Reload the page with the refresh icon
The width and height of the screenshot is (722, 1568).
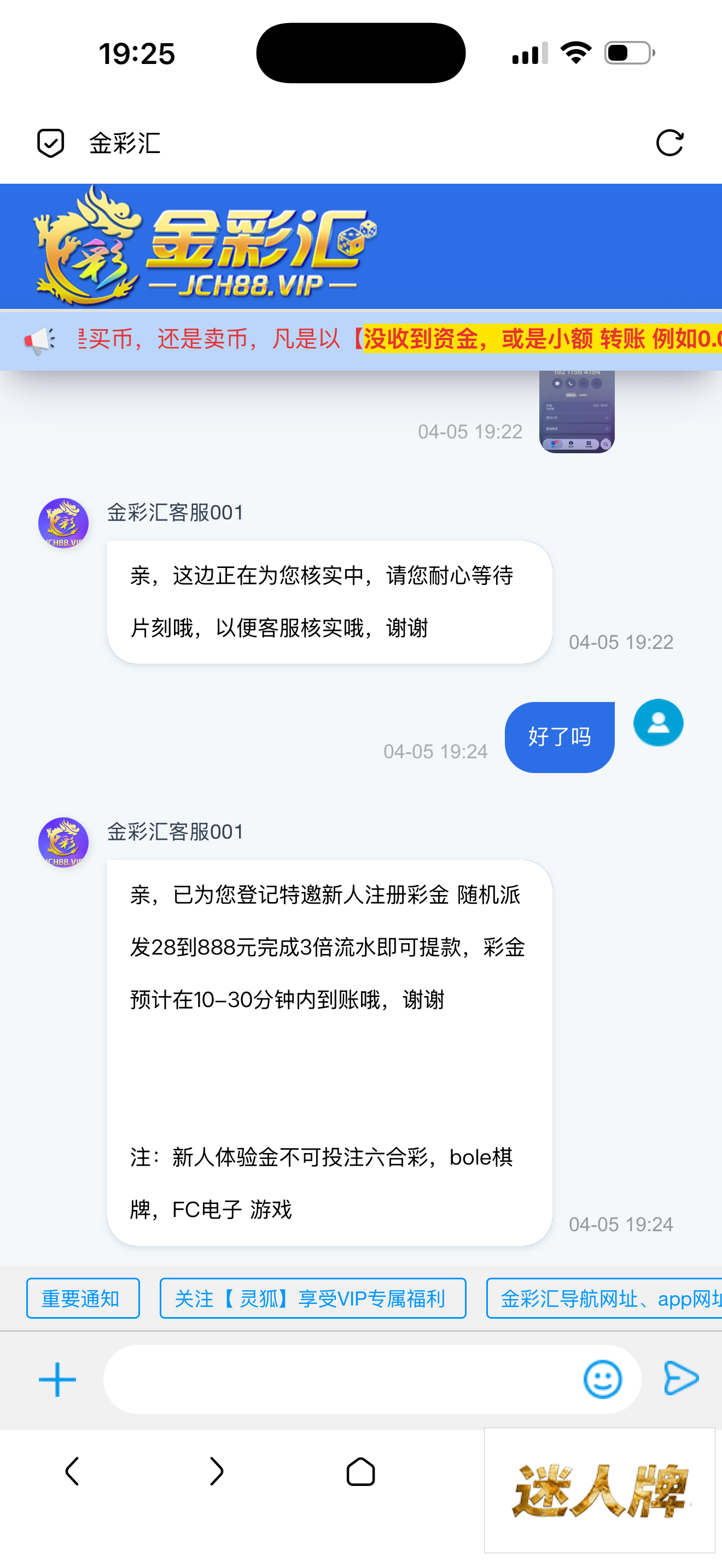[x=669, y=144]
